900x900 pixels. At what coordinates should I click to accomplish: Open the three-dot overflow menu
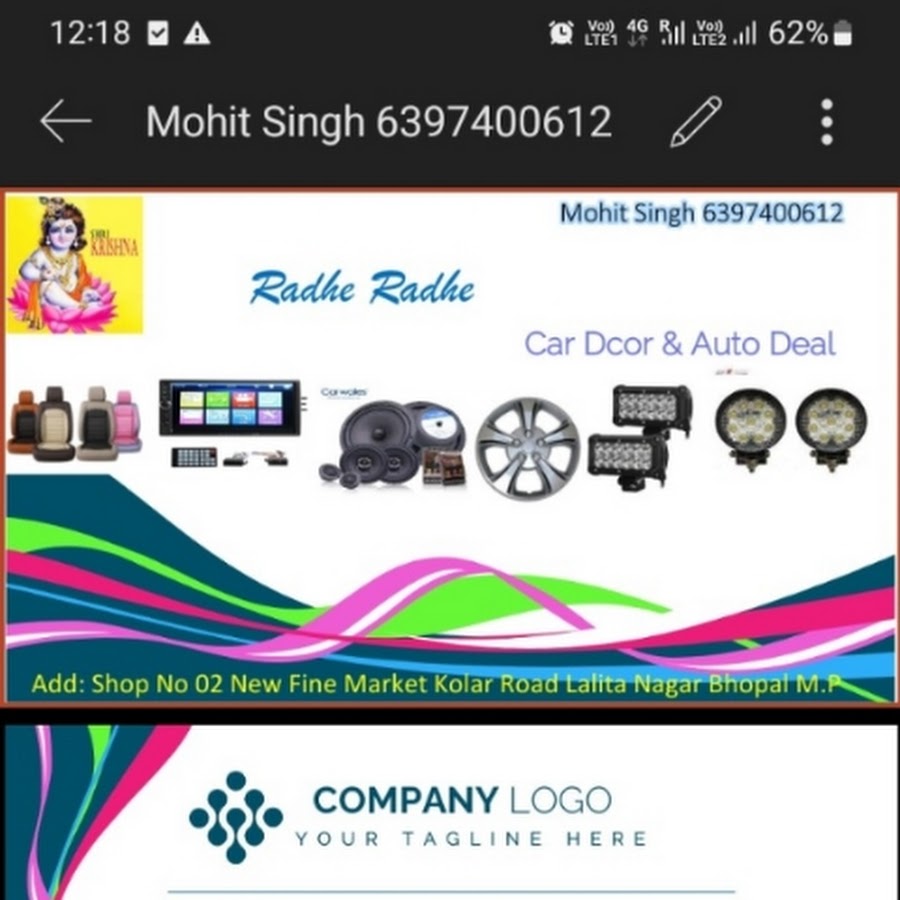(x=826, y=122)
